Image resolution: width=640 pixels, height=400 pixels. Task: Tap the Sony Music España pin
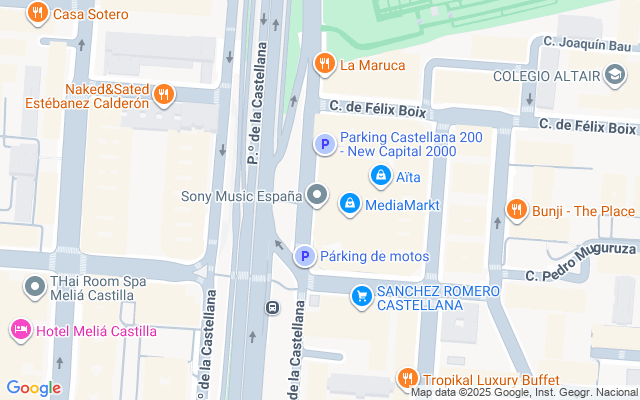(317, 196)
